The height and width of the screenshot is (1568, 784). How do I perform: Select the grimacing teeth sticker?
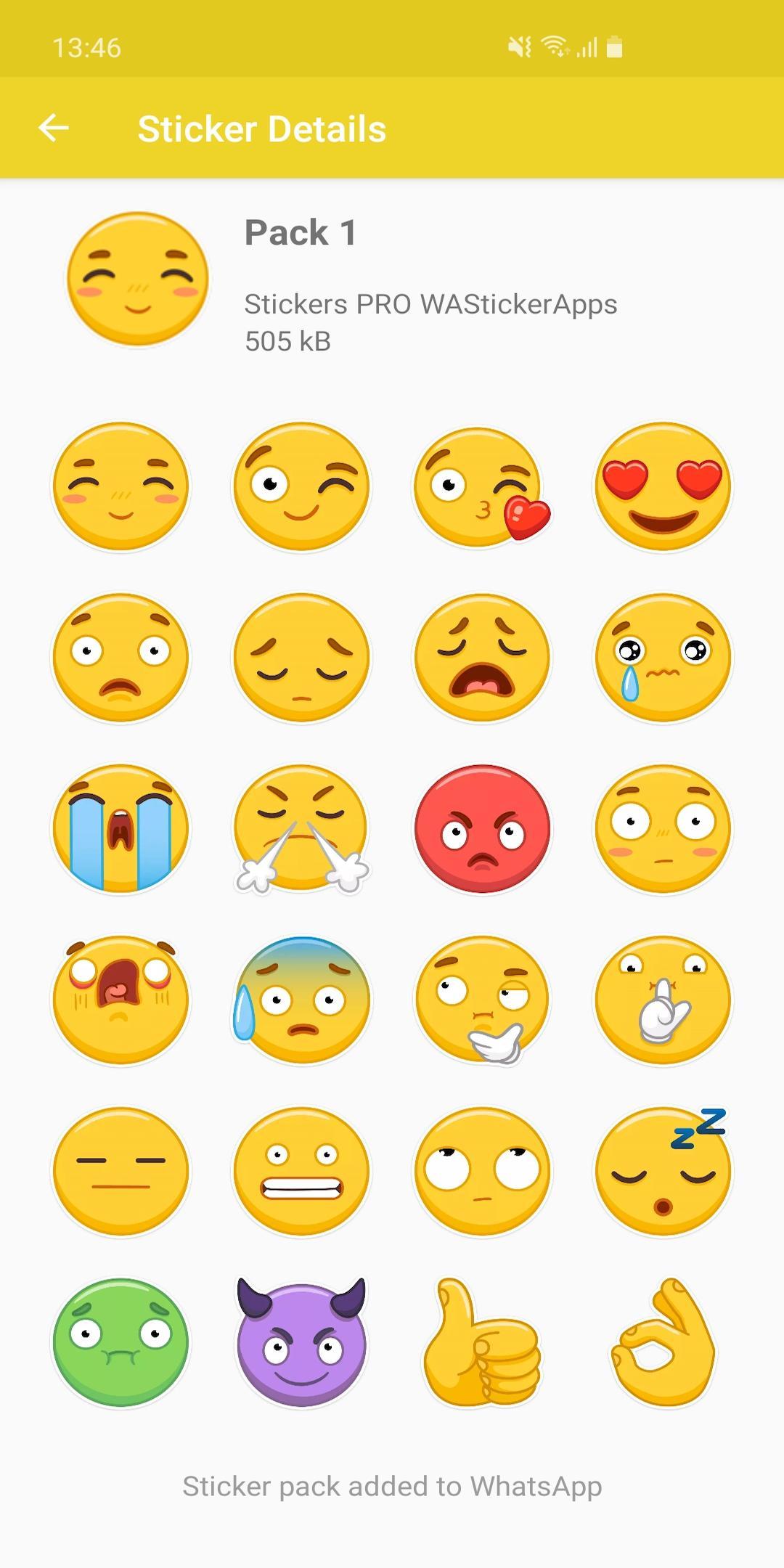301,1171
